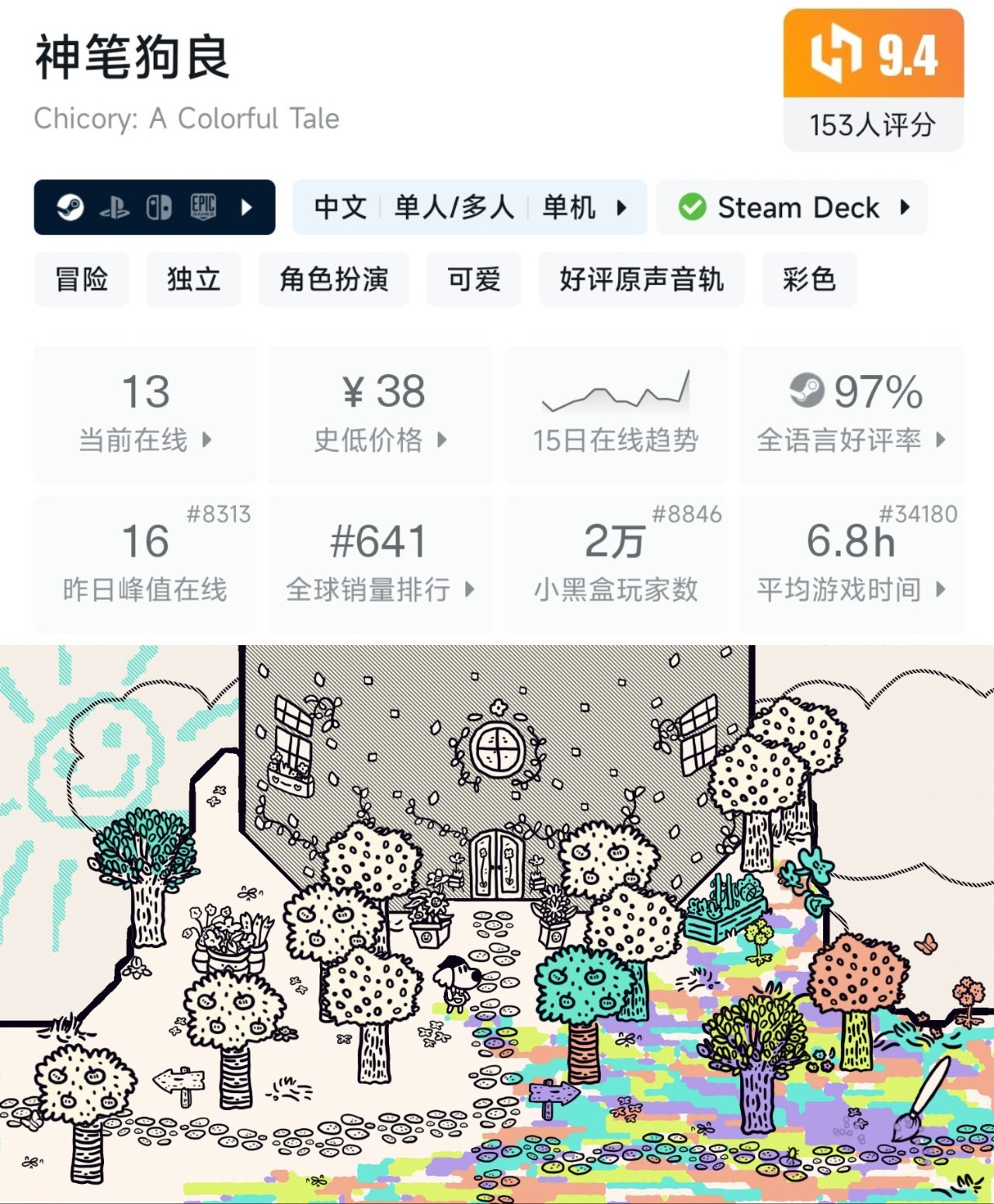Expand the language and player mode details
The height and width of the screenshot is (1204, 994).
click(x=469, y=207)
